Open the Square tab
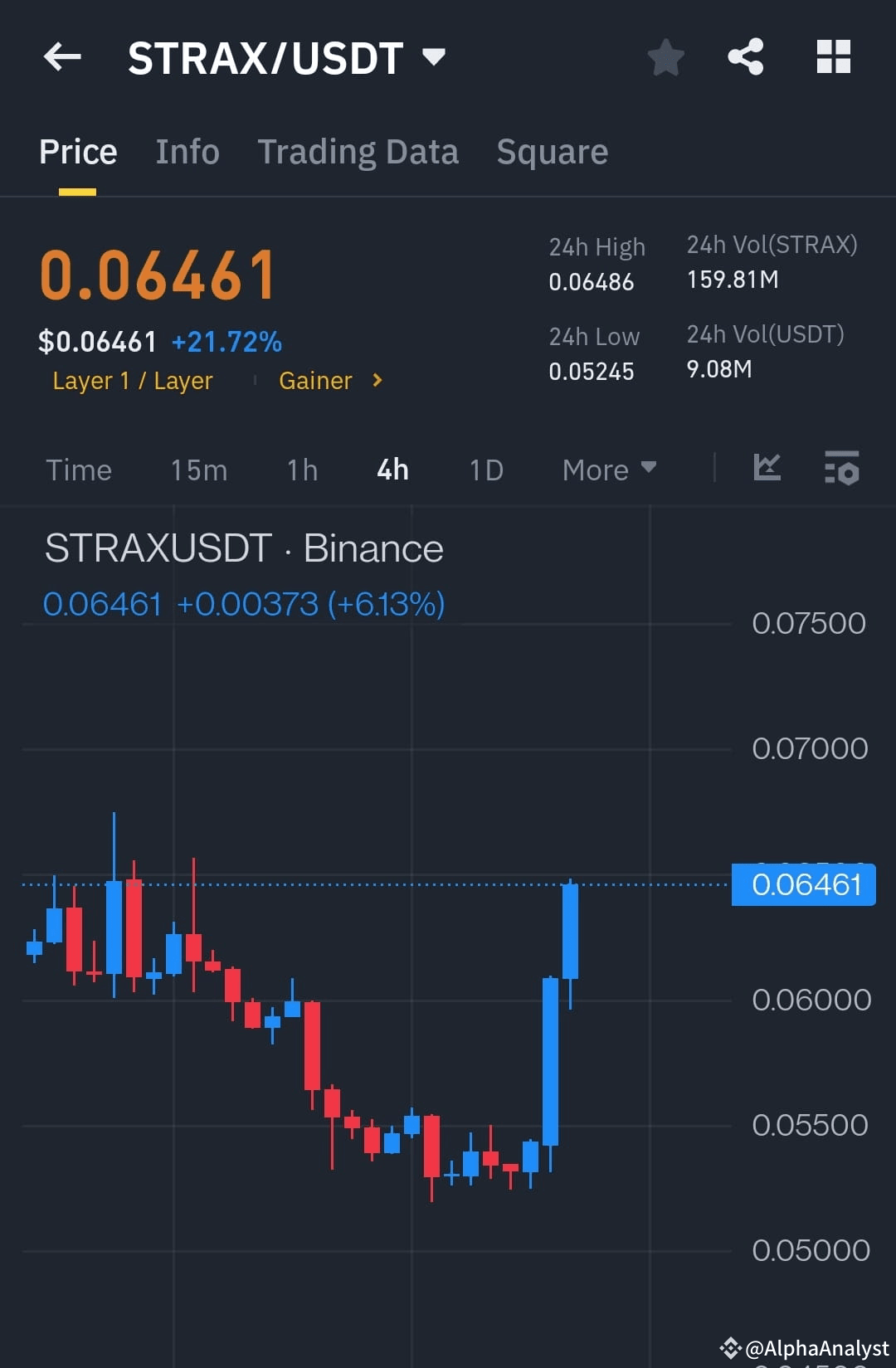The image size is (896, 1368). coord(552,151)
